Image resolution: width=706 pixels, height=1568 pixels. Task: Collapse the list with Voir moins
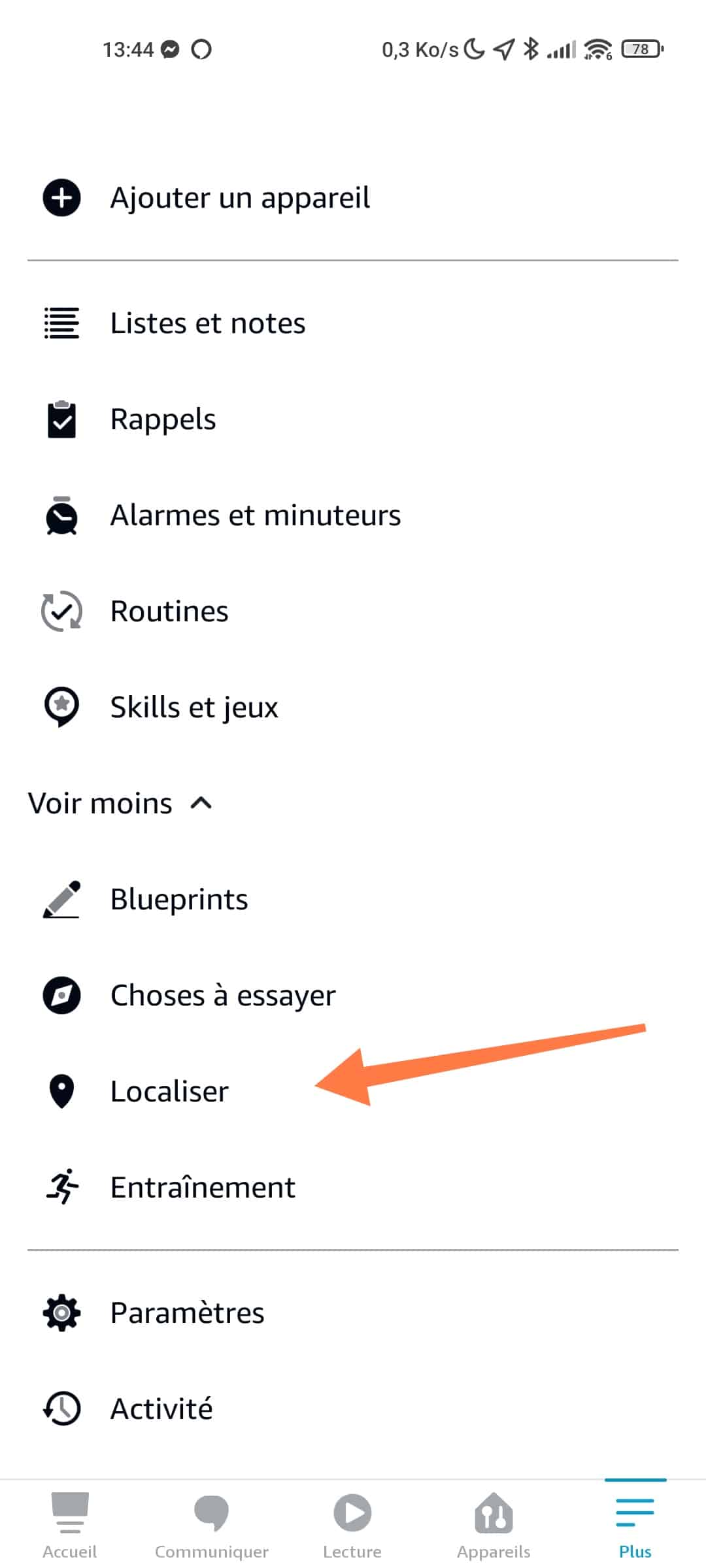click(120, 803)
